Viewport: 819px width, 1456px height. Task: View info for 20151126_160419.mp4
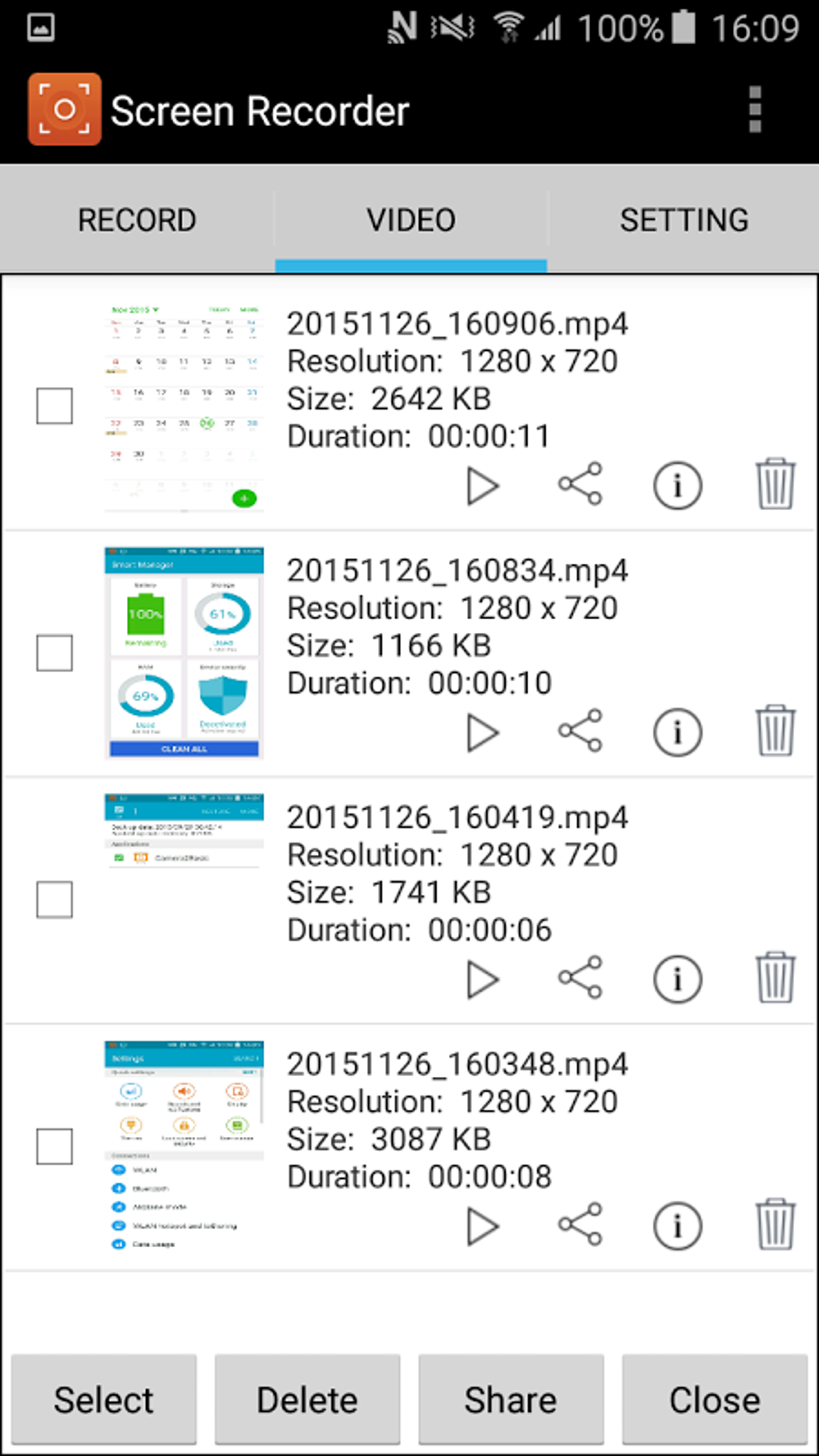(x=677, y=980)
